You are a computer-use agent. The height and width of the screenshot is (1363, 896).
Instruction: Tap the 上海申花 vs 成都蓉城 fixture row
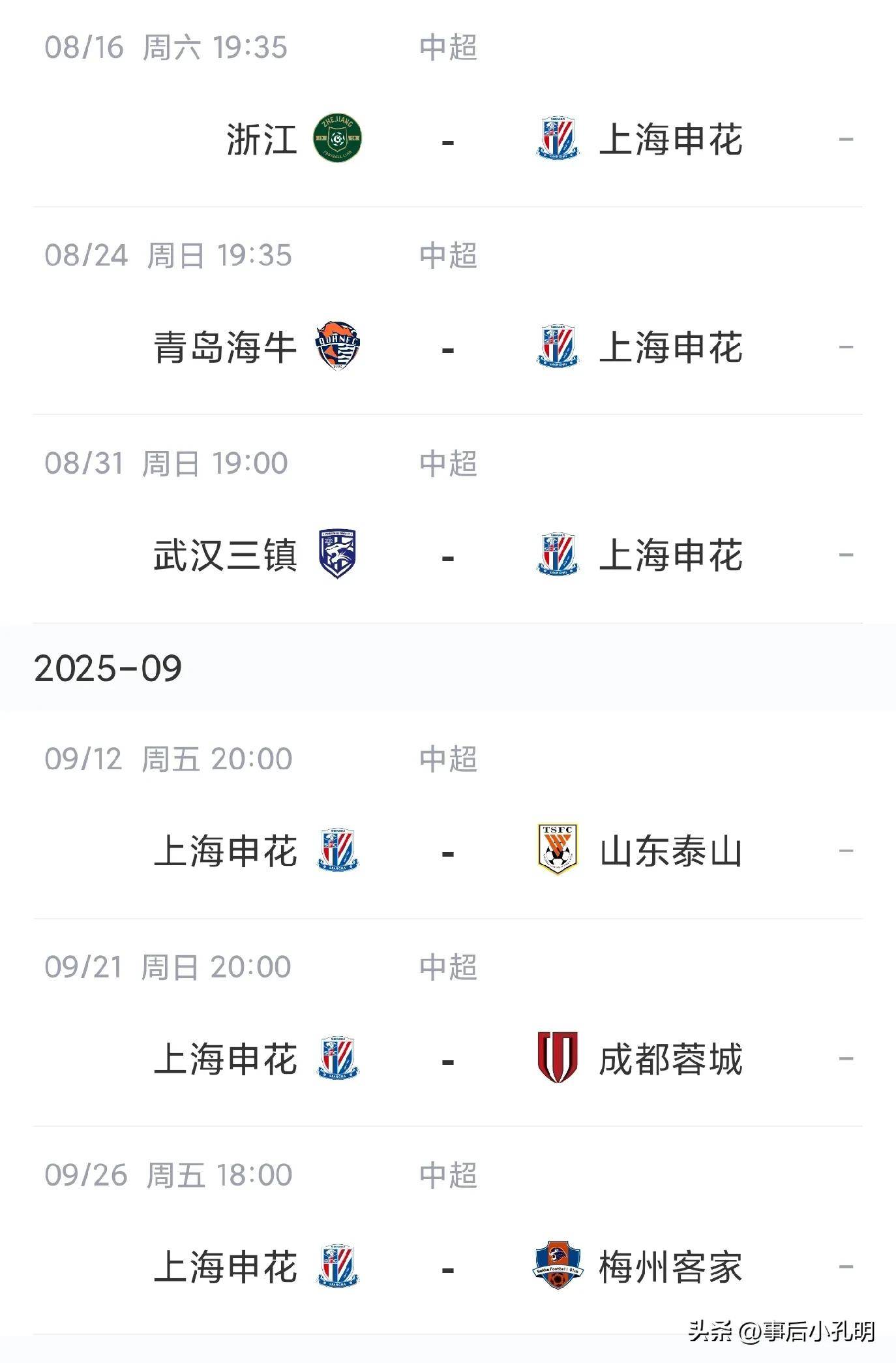(447, 1059)
